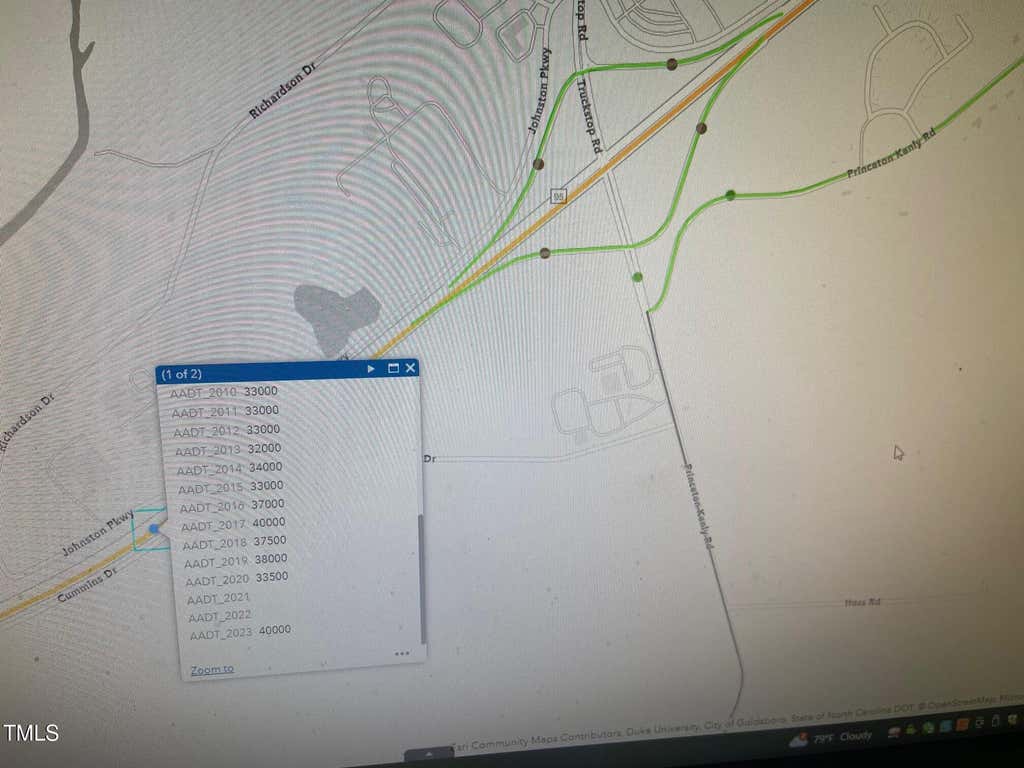The image size is (1024, 768).
Task: Click the Zoom to link
Action: click(212, 669)
